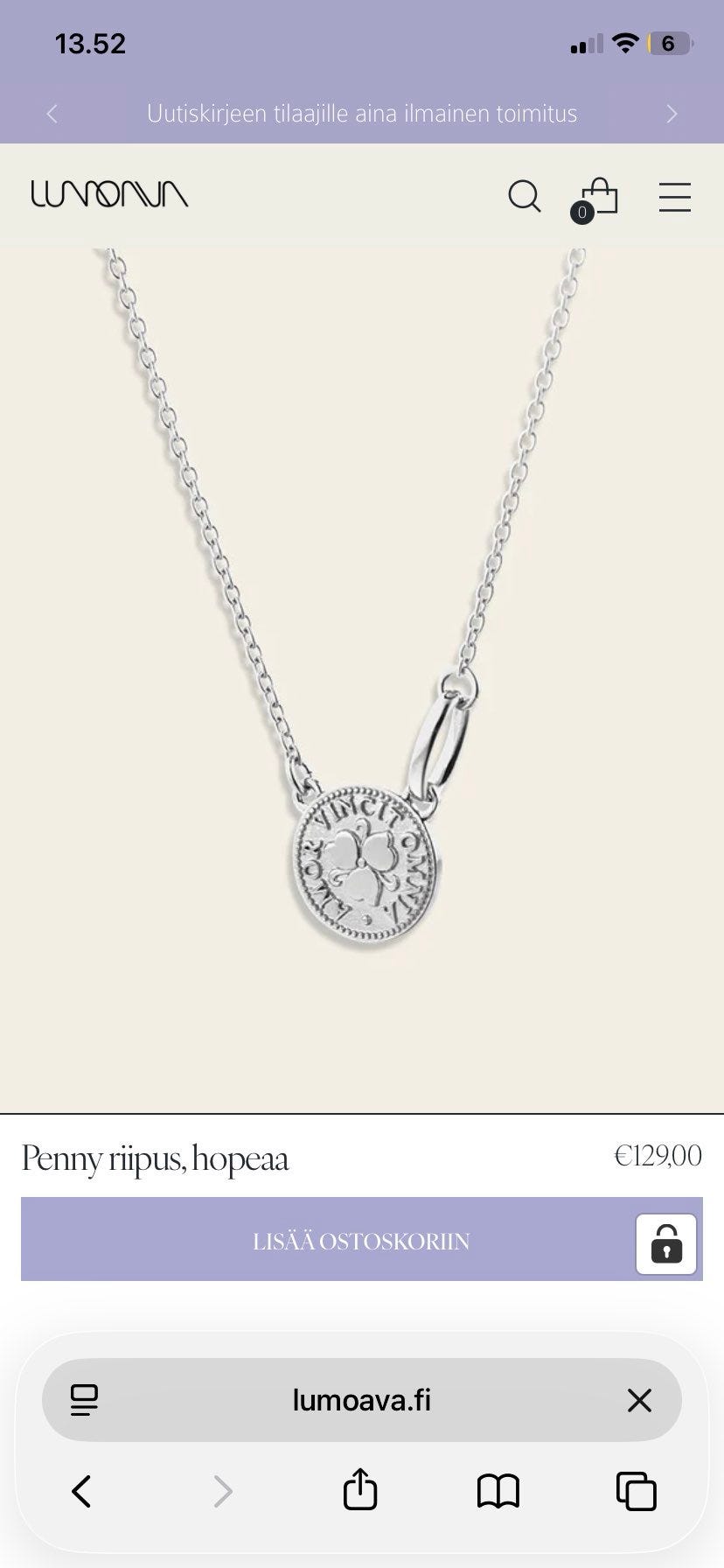Tap the lock icon beside add-to-cart
The image size is (724, 1568).
tap(666, 1243)
